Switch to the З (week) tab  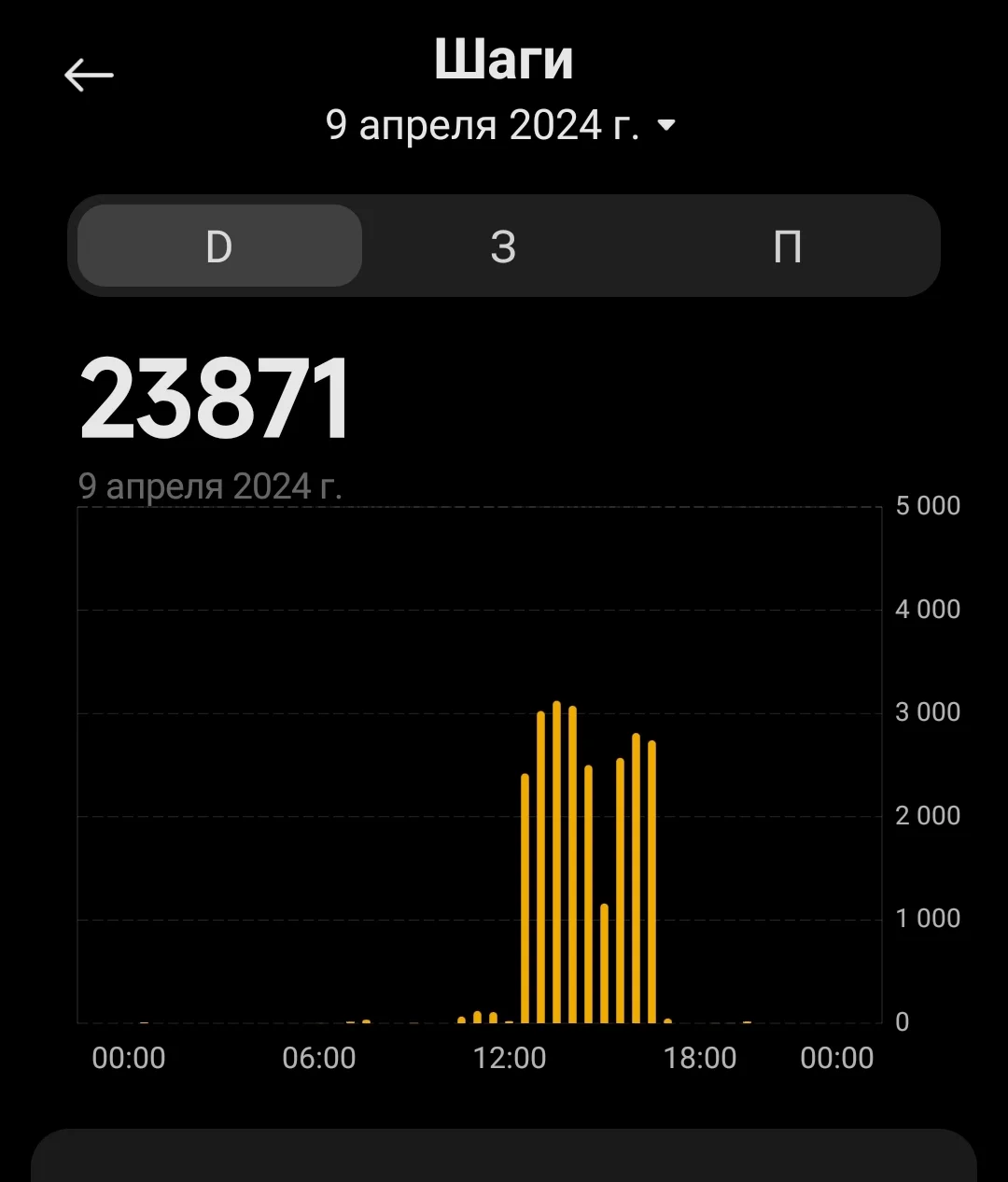click(502, 246)
